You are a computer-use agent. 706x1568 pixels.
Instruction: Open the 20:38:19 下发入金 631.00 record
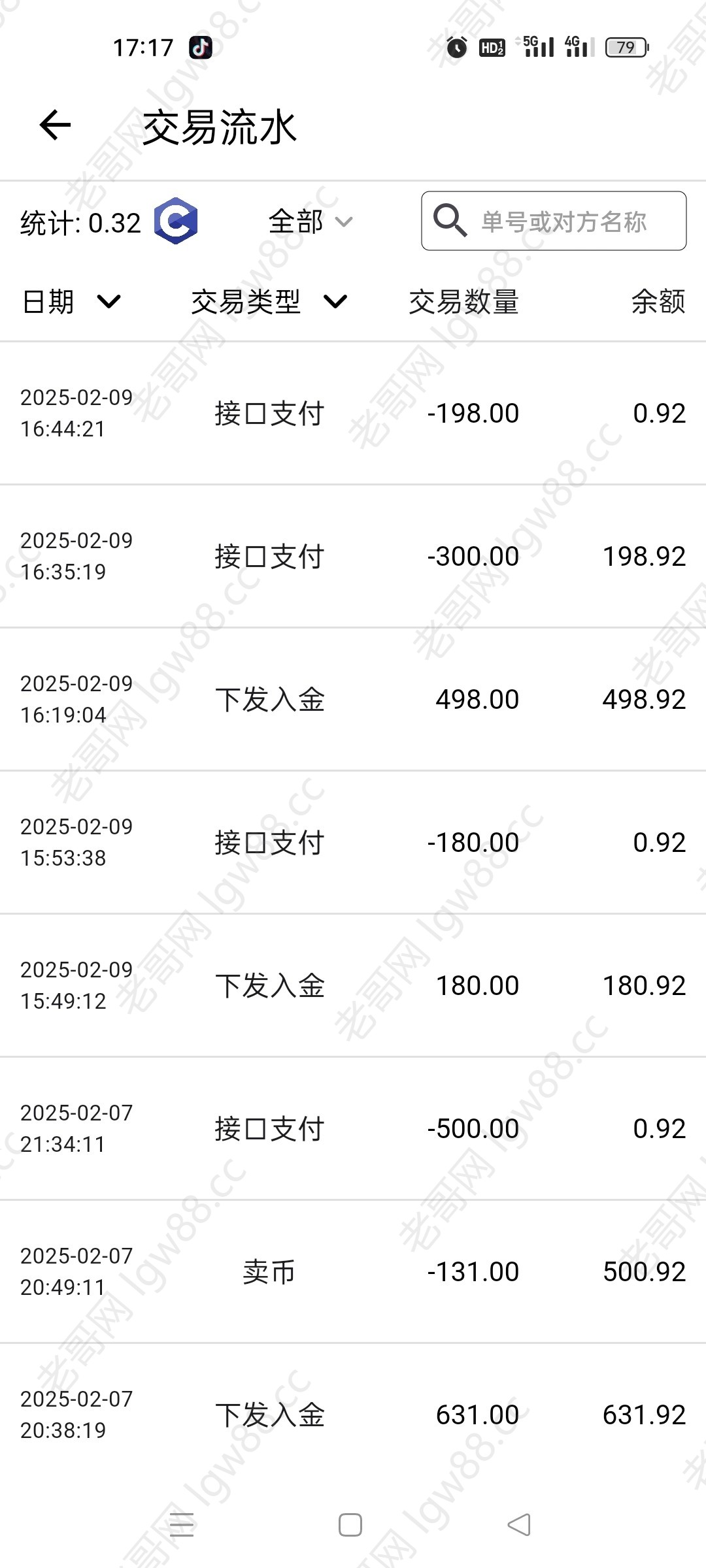pos(353,1414)
